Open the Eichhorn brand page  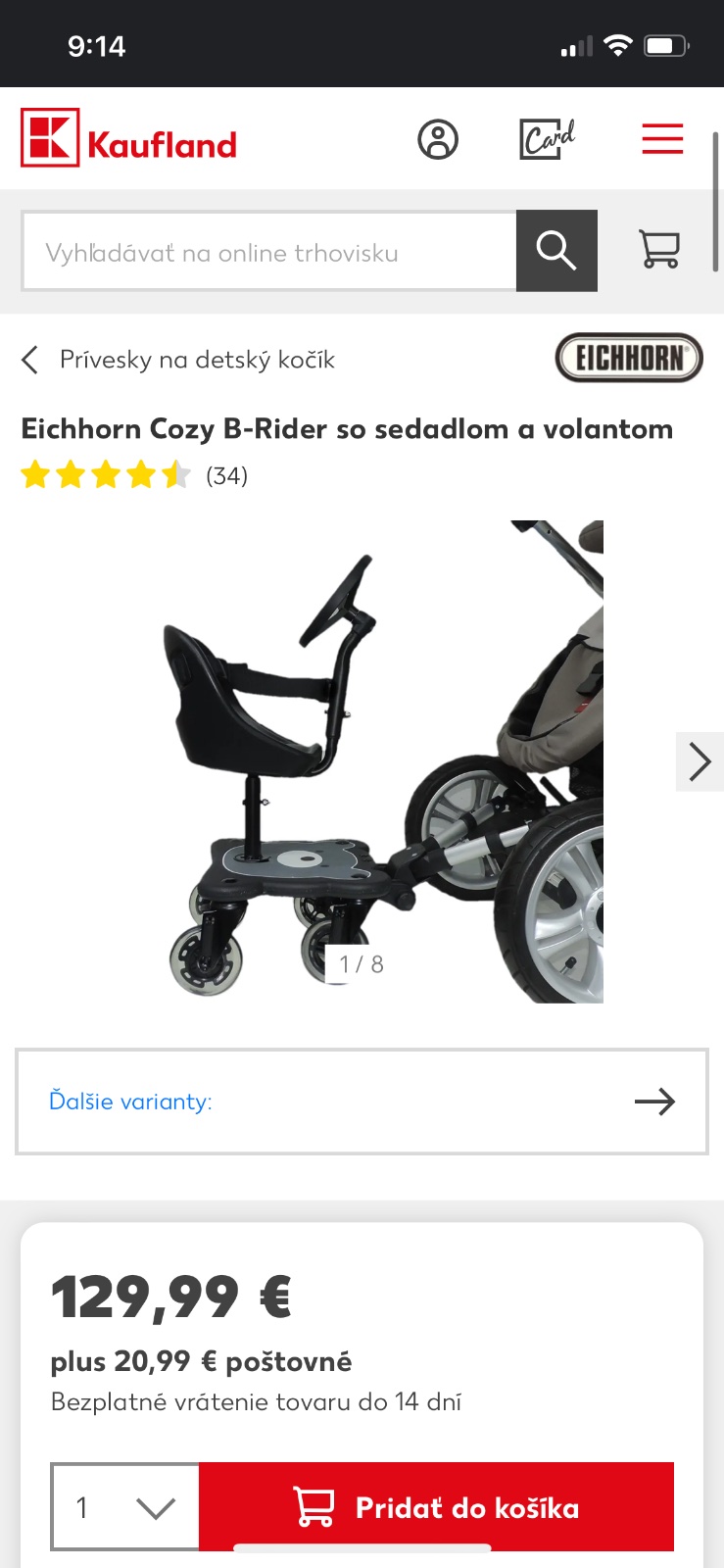[629, 358]
